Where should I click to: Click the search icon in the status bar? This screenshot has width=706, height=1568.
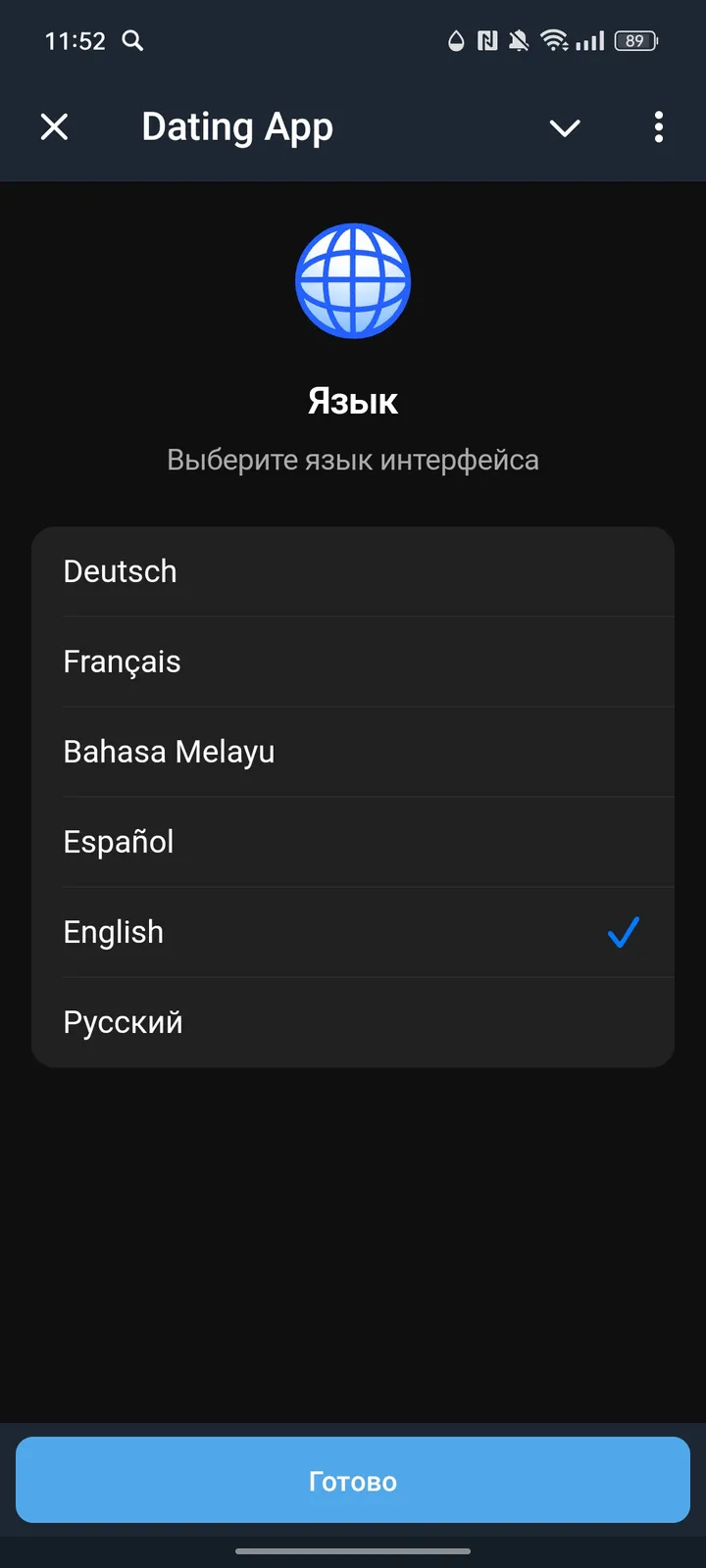point(133,41)
